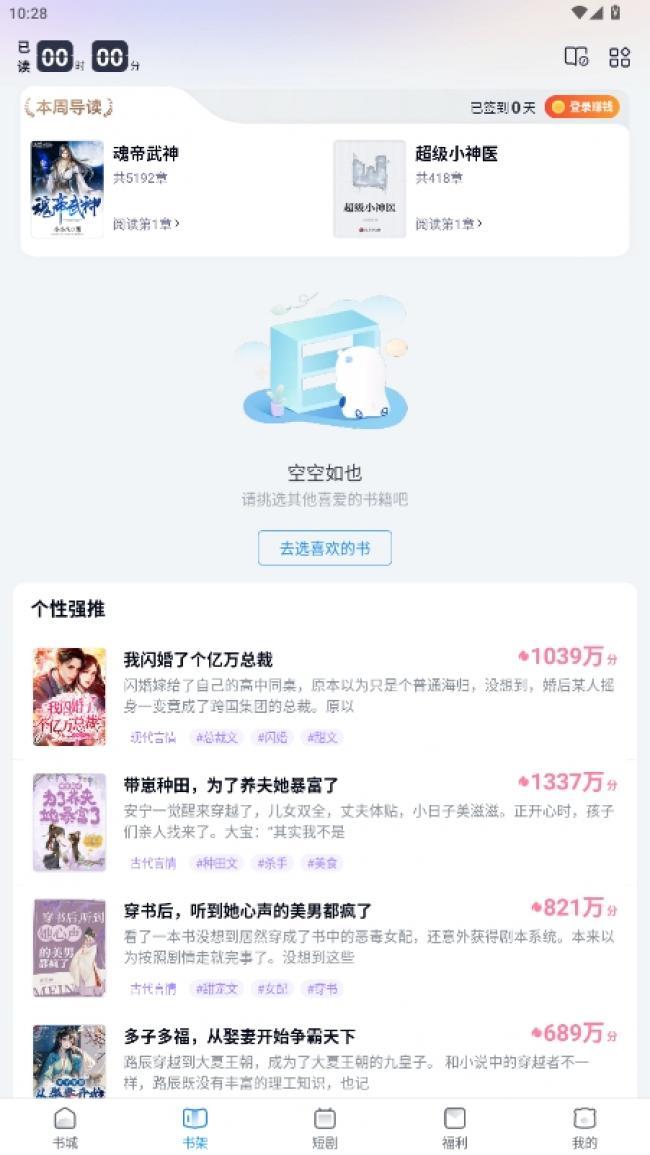This screenshot has height=1155, width=650.
Task: Open the grid view menu icon
Action: pyautogui.click(x=620, y=57)
